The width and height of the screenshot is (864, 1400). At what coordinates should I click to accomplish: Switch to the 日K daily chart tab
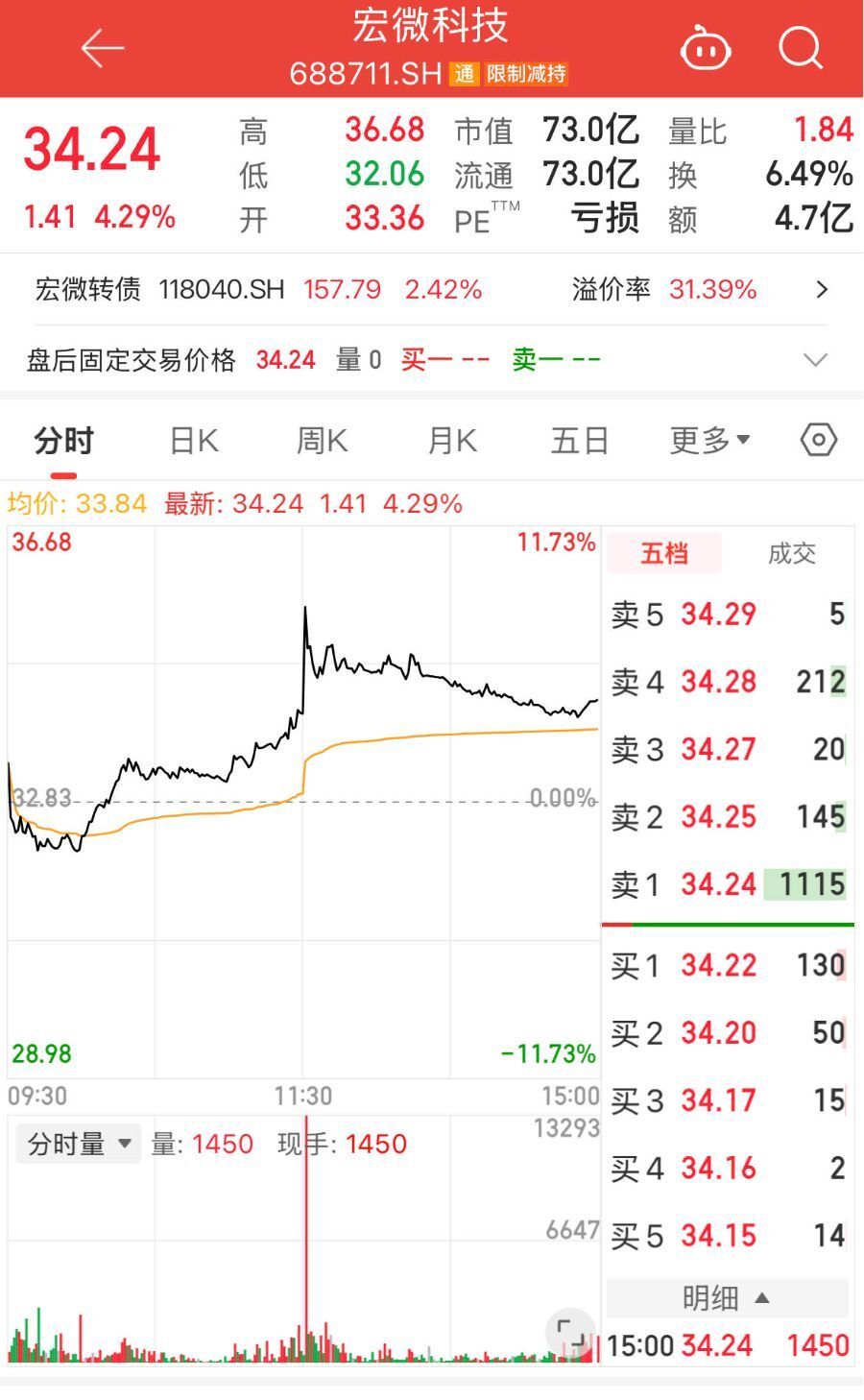pos(192,439)
